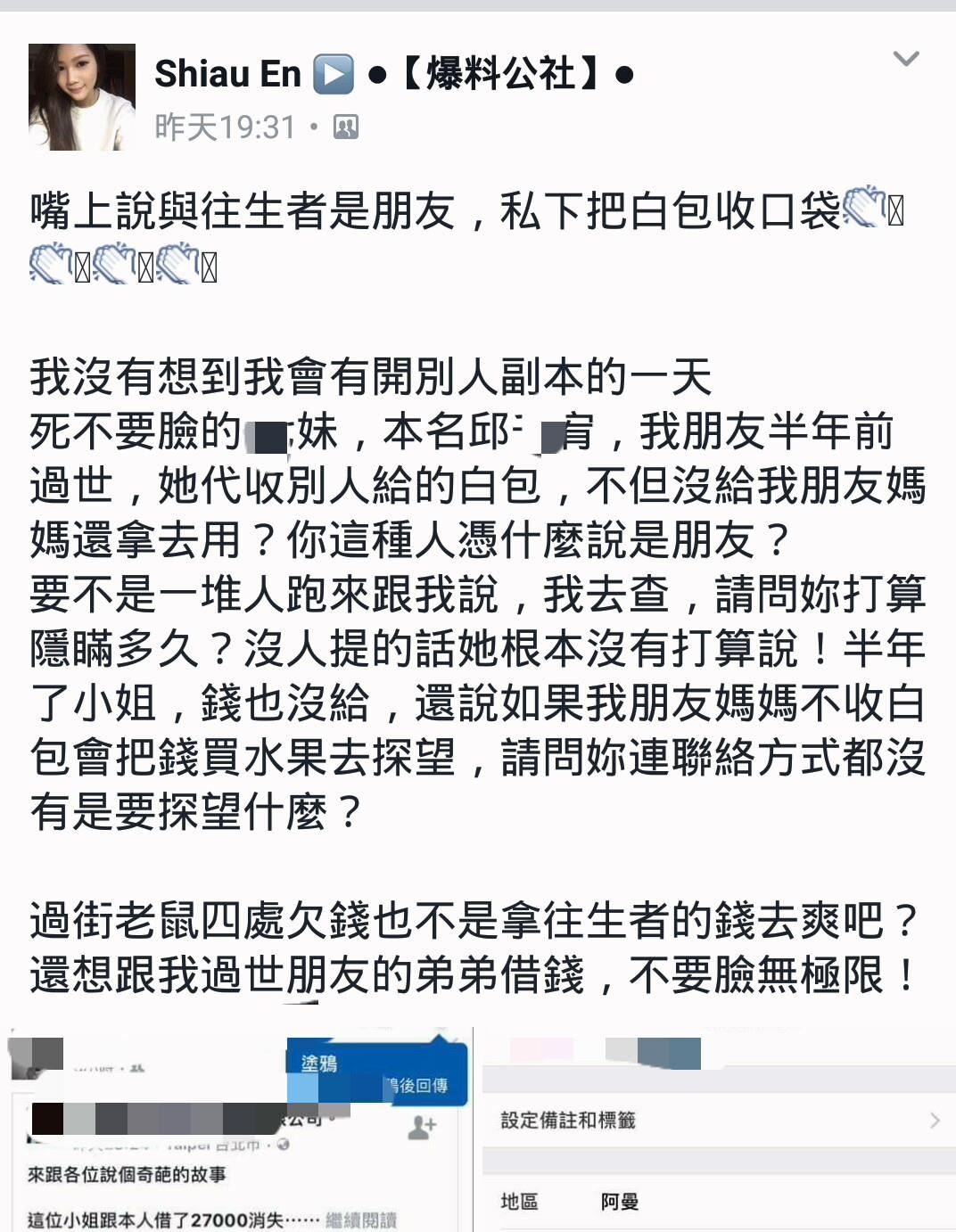This screenshot has width=956, height=1232.
Task: Open the right attached screenshot image
Action: coord(718,1130)
